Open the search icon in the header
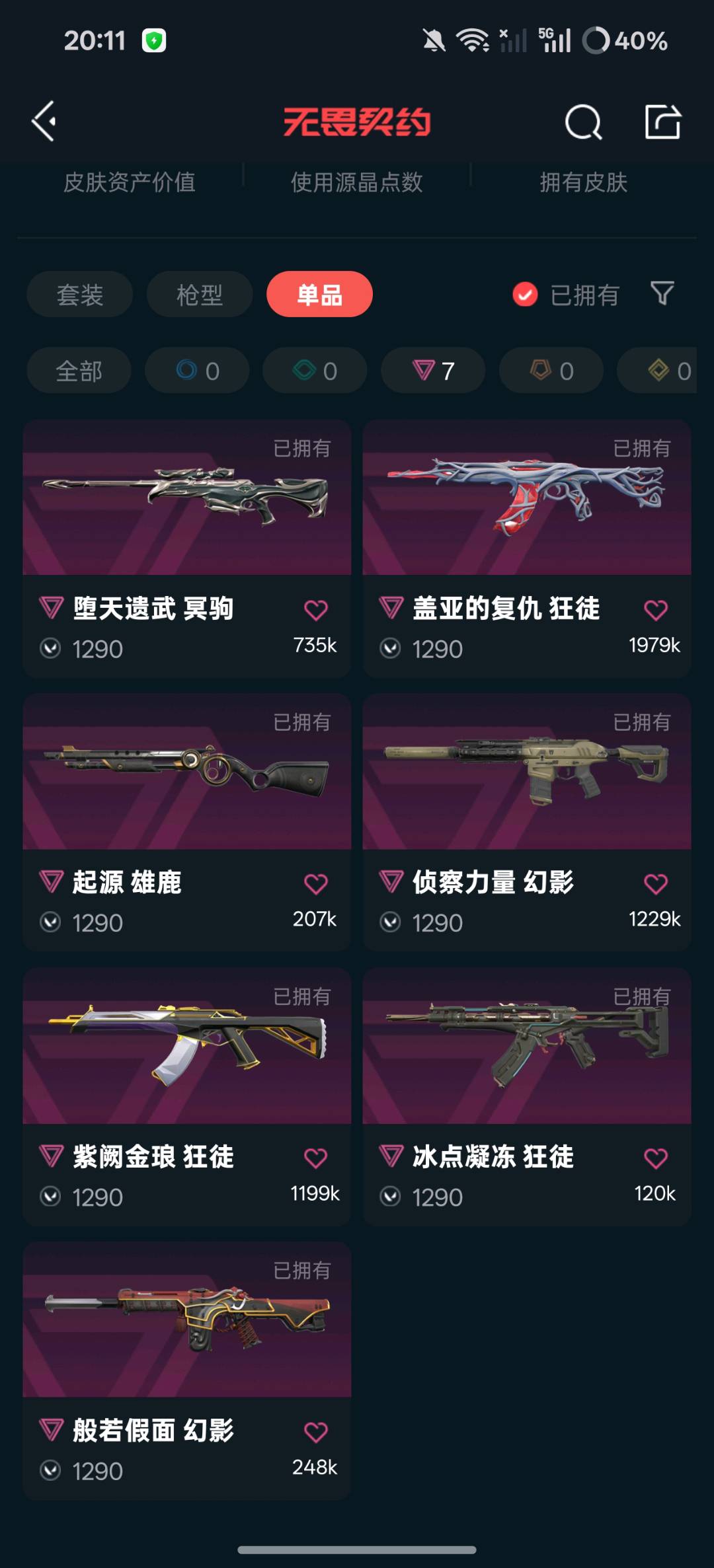Image resolution: width=714 pixels, height=1568 pixels. pos(583,122)
